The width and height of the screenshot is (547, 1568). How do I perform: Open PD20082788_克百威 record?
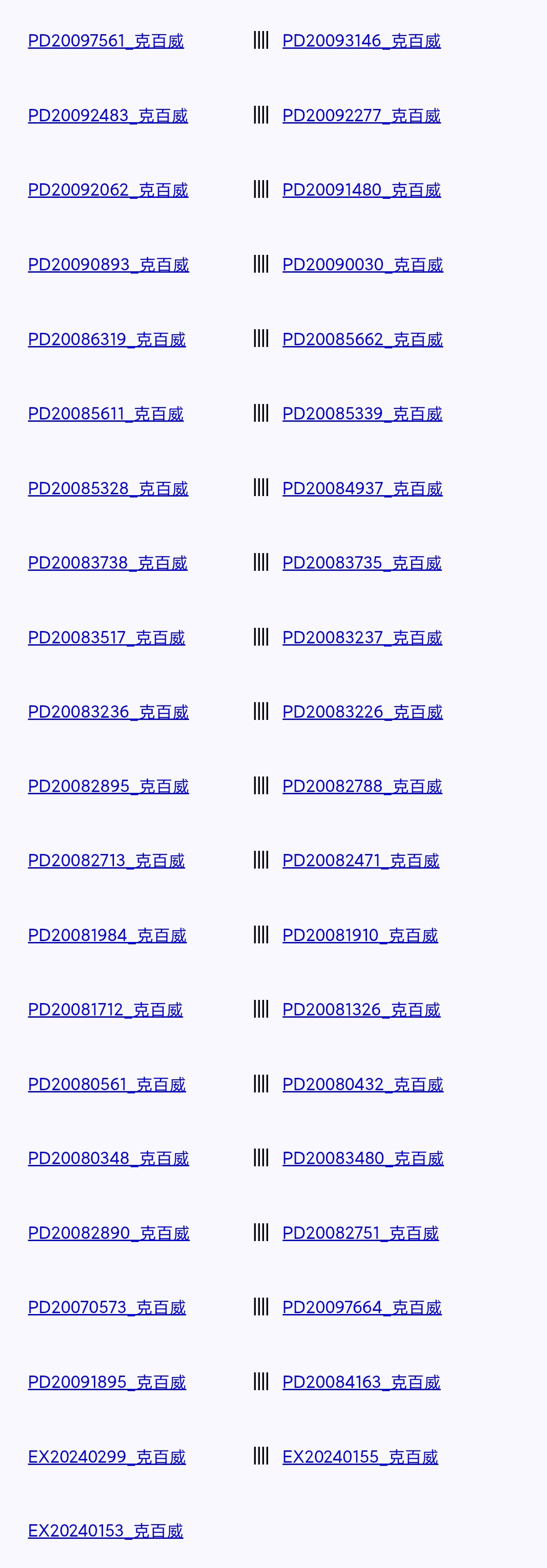tap(362, 787)
